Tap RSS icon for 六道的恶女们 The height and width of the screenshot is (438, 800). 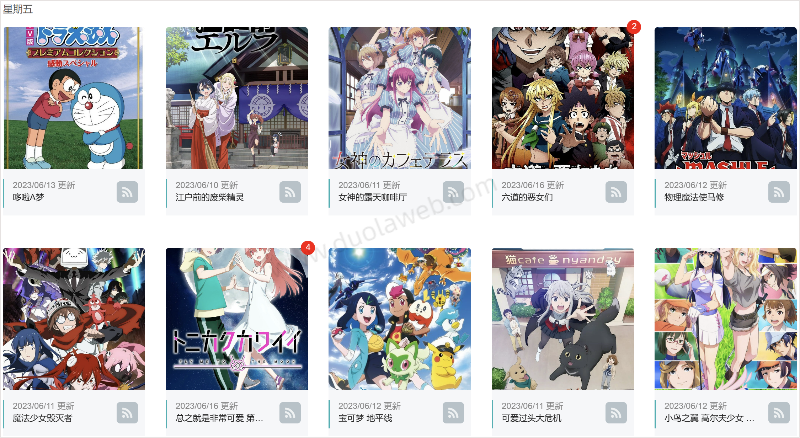click(616, 192)
